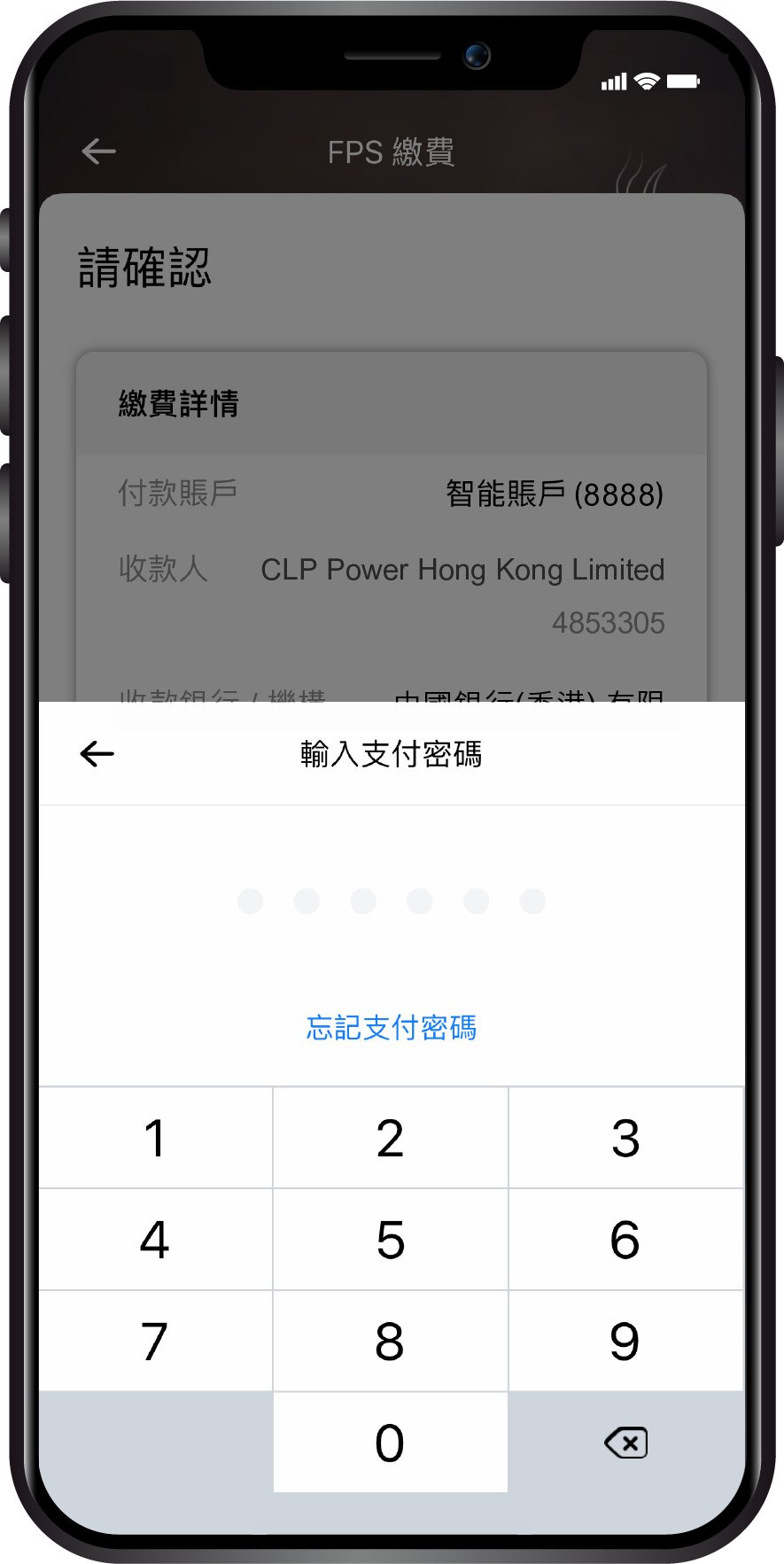Enter digit 0 on the keypad

(x=390, y=1443)
